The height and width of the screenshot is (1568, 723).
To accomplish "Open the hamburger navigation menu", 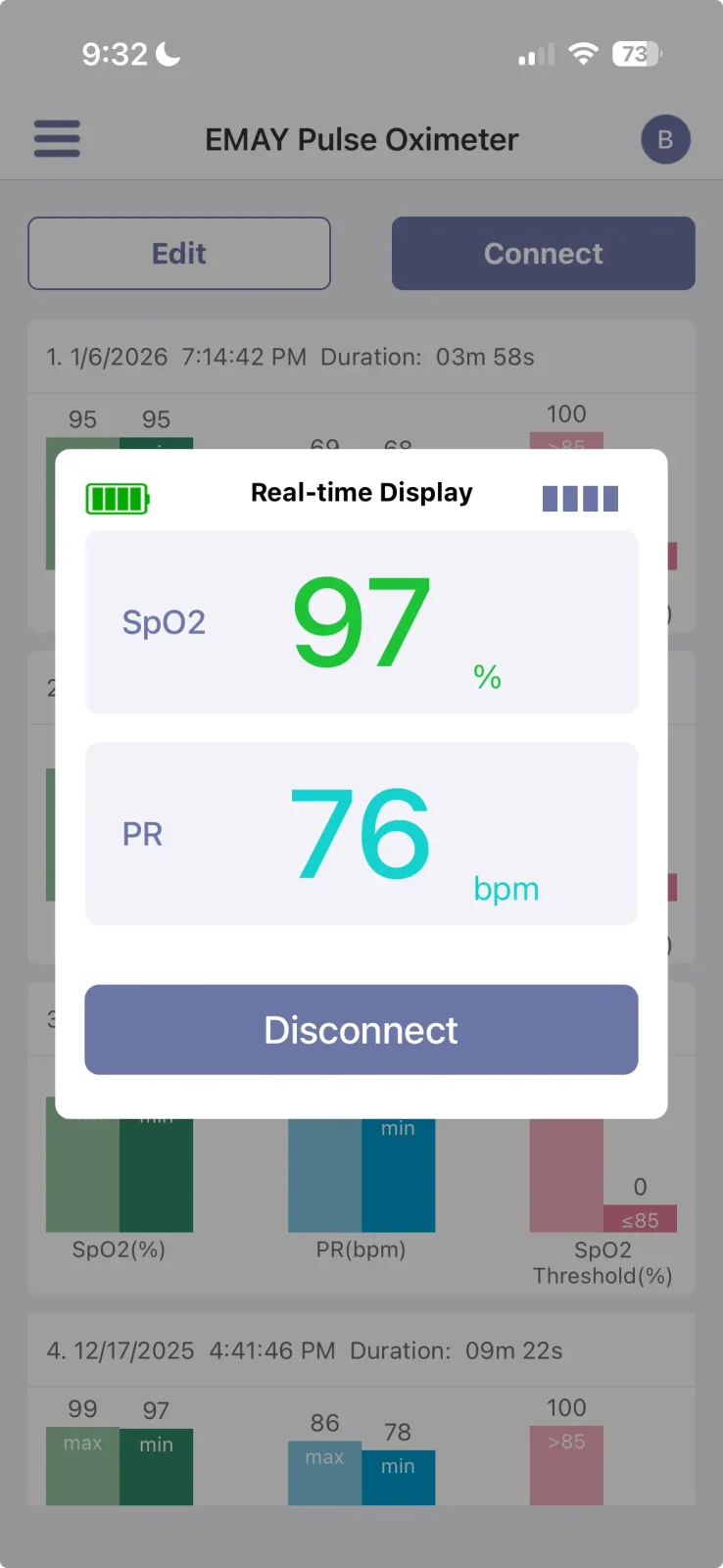I will click(x=57, y=138).
